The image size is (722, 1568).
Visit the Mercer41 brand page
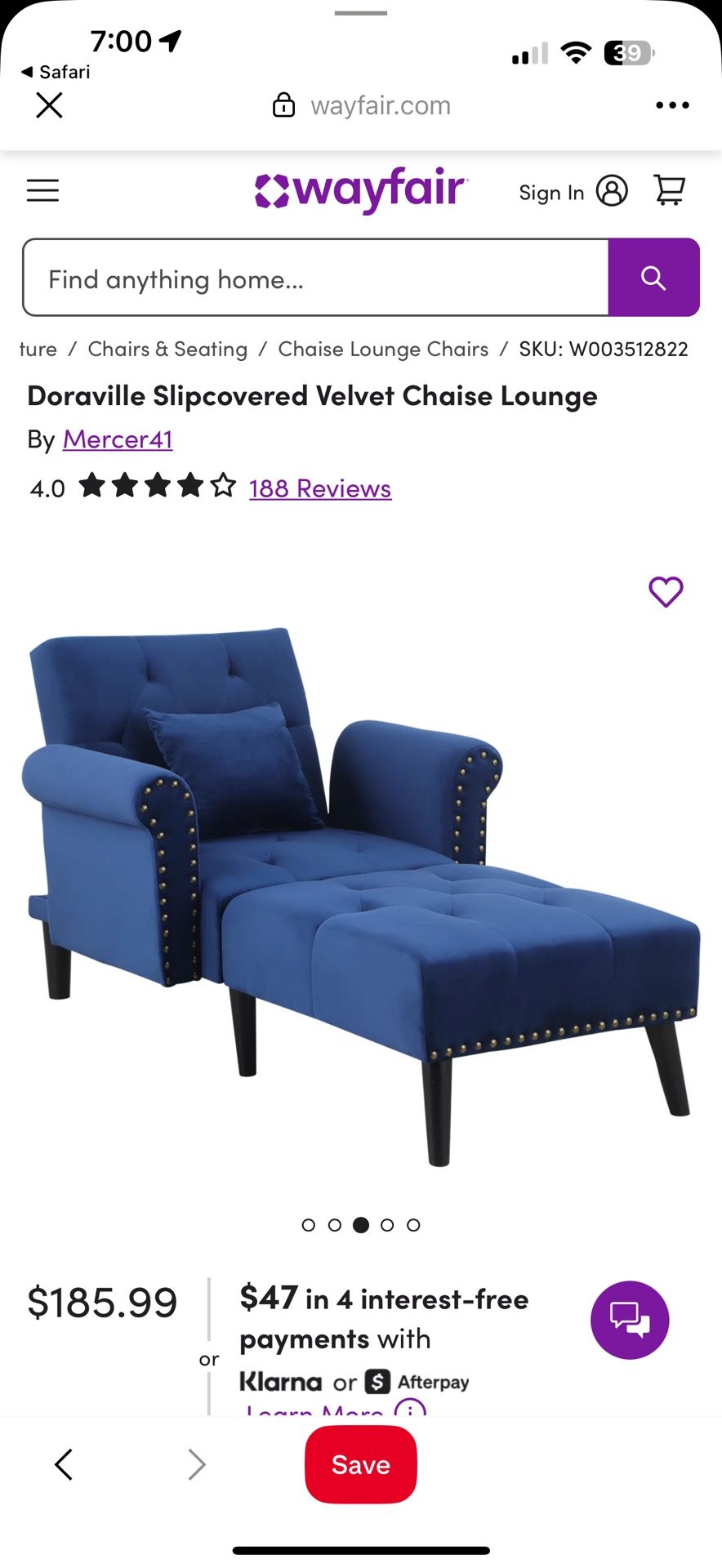[117, 439]
